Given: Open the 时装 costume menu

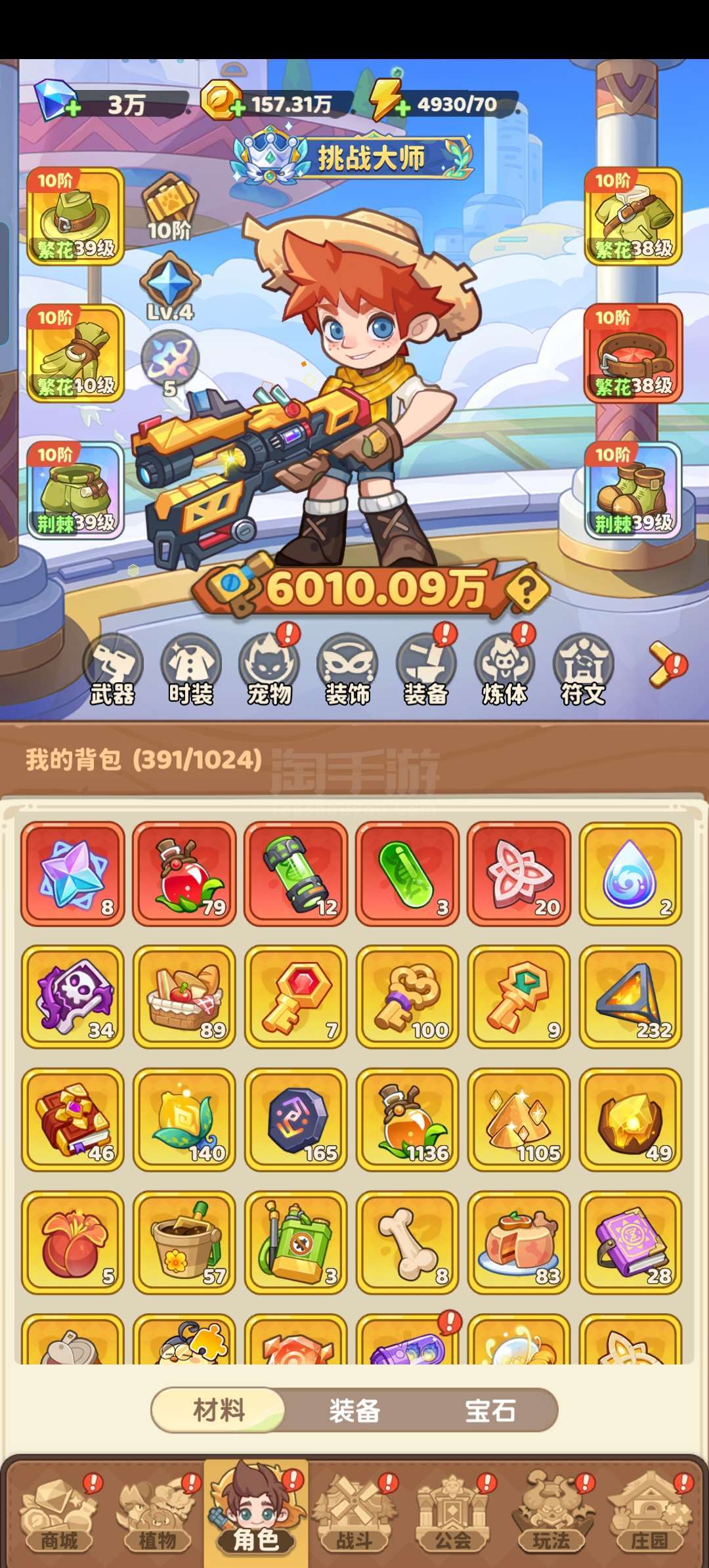Looking at the screenshot, I should point(191,670).
